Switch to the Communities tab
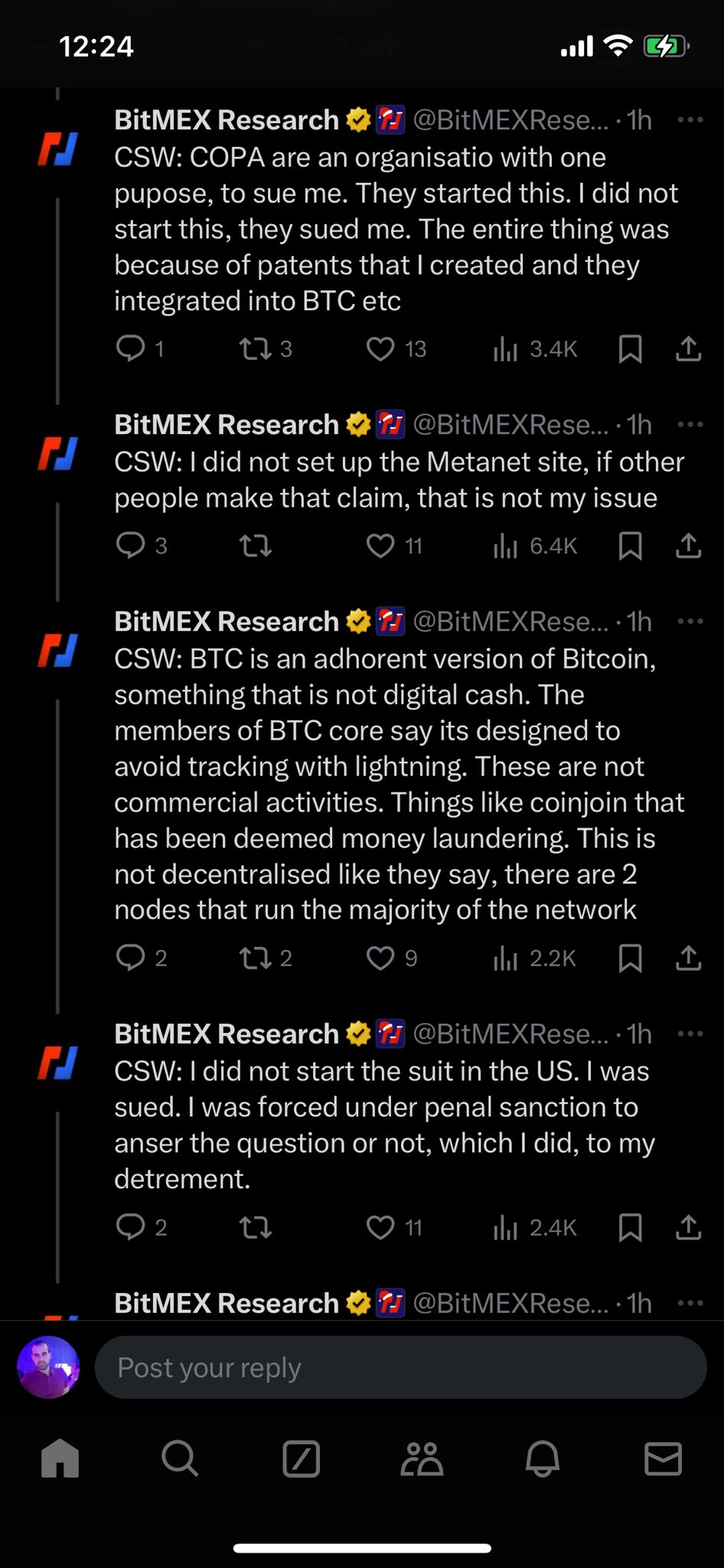Image resolution: width=724 pixels, height=1568 pixels. [x=422, y=1459]
